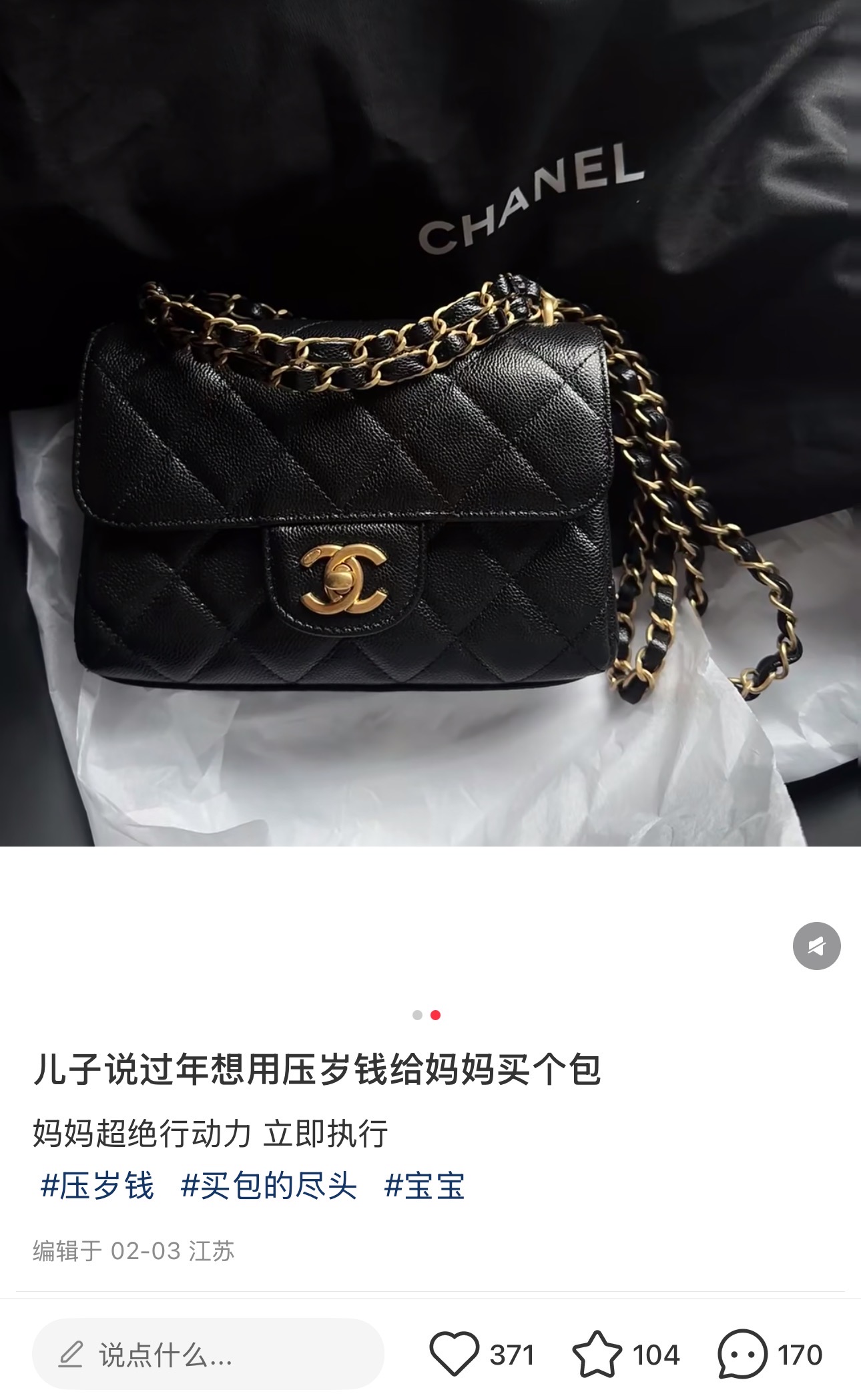Image resolution: width=861 pixels, height=1400 pixels.
Task: Tap the mute sound icon
Action: [816, 945]
